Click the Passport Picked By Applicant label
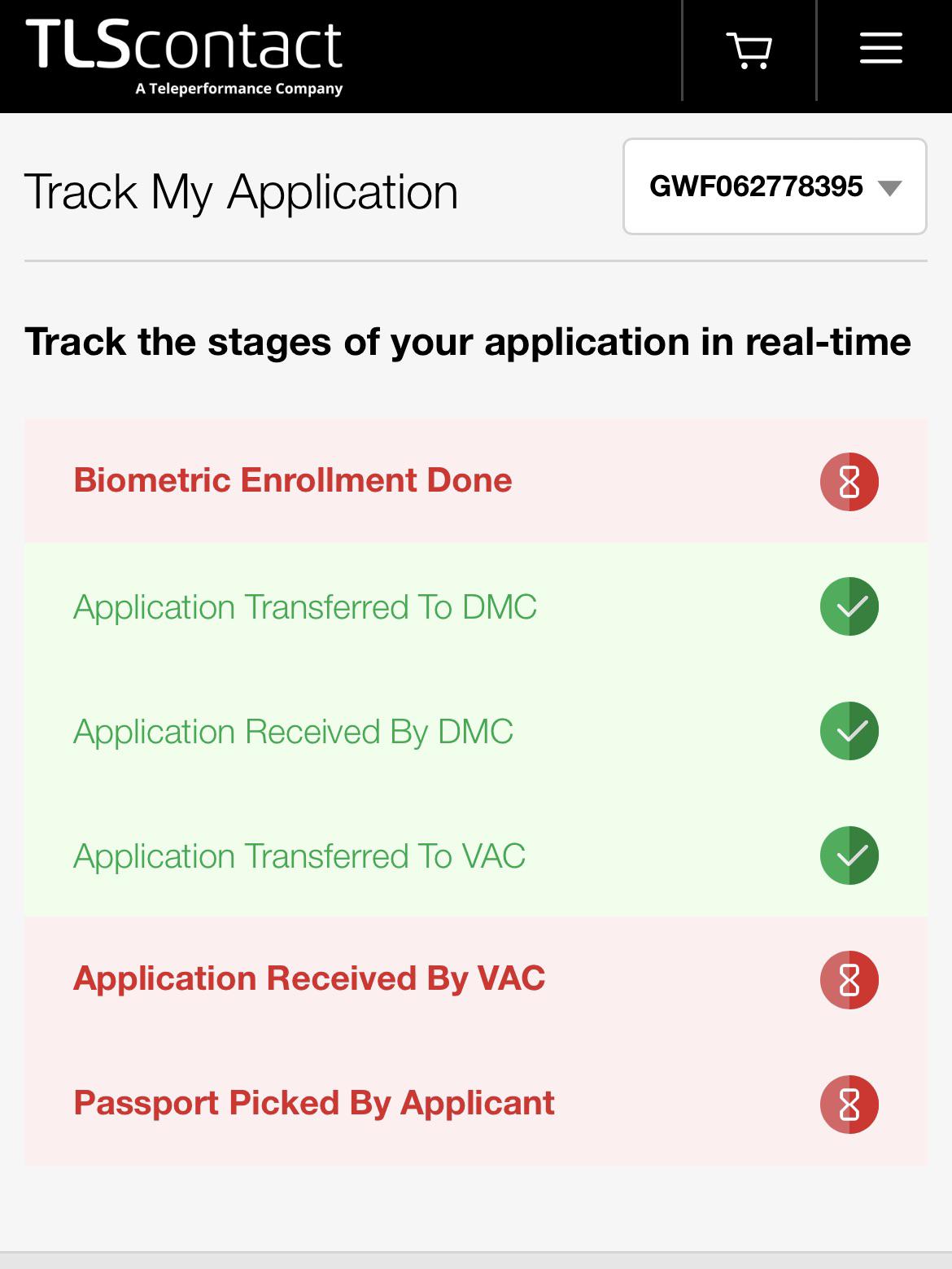This screenshot has width=952, height=1269. (x=313, y=1105)
